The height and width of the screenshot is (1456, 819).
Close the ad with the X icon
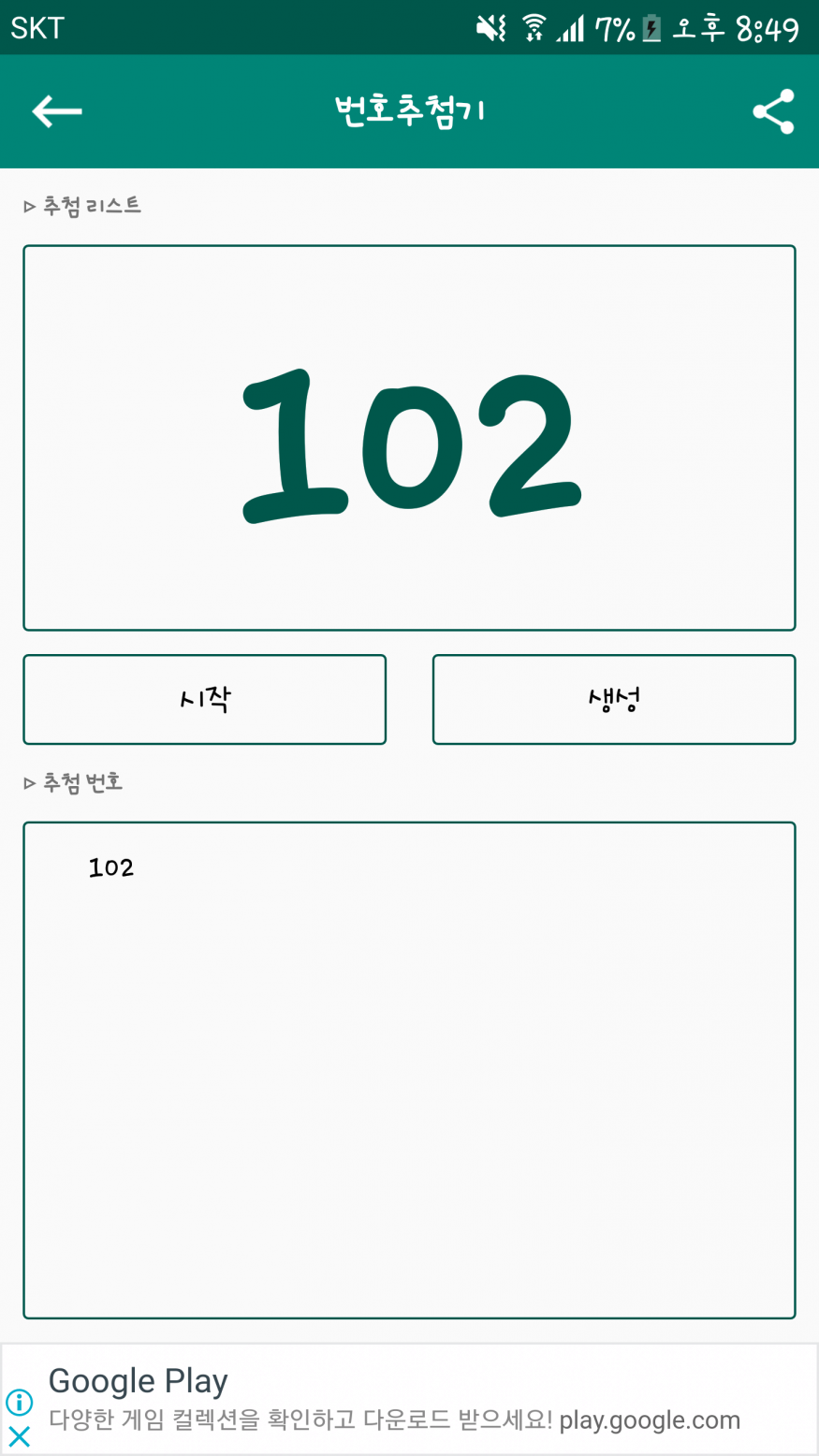click(x=19, y=1436)
